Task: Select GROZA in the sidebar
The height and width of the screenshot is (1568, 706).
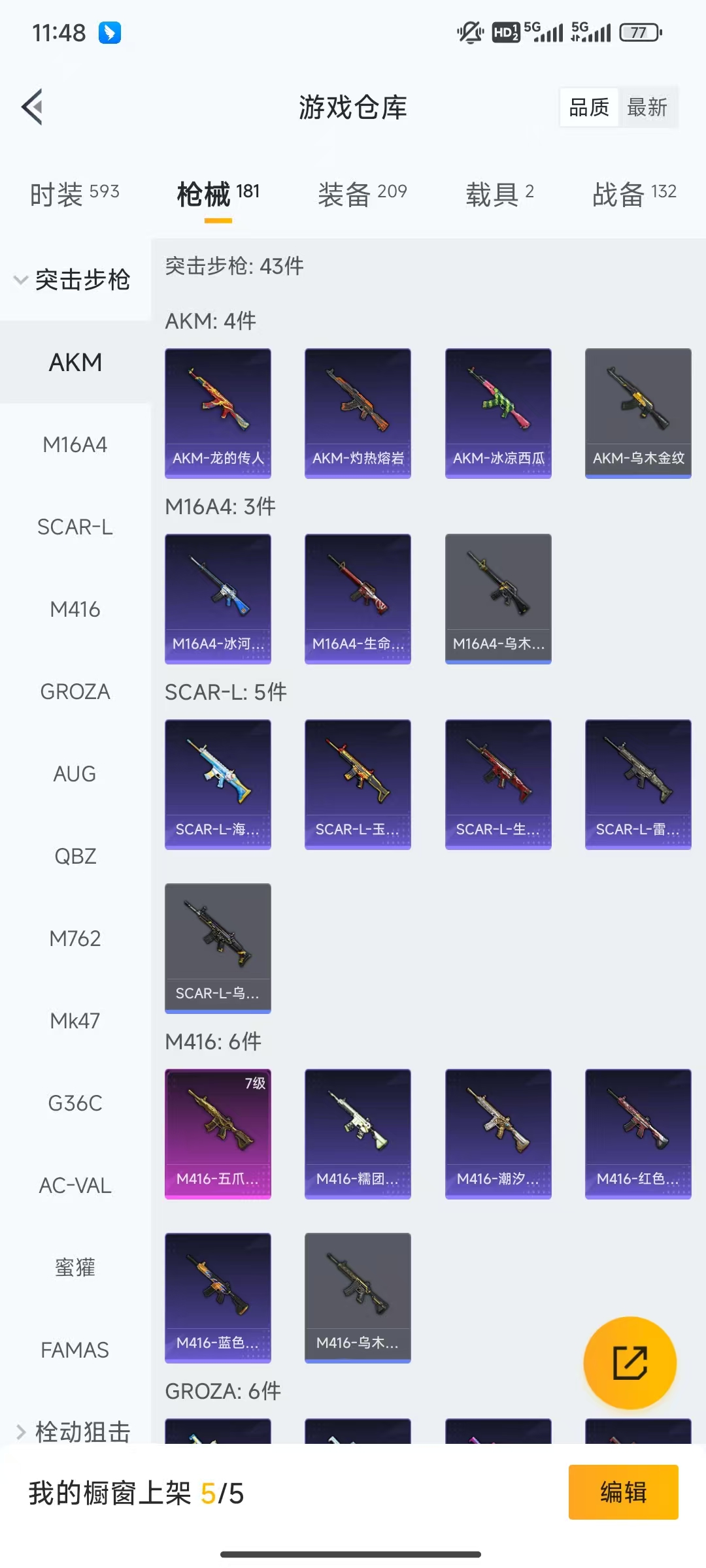Action: pyautogui.click(x=75, y=691)
